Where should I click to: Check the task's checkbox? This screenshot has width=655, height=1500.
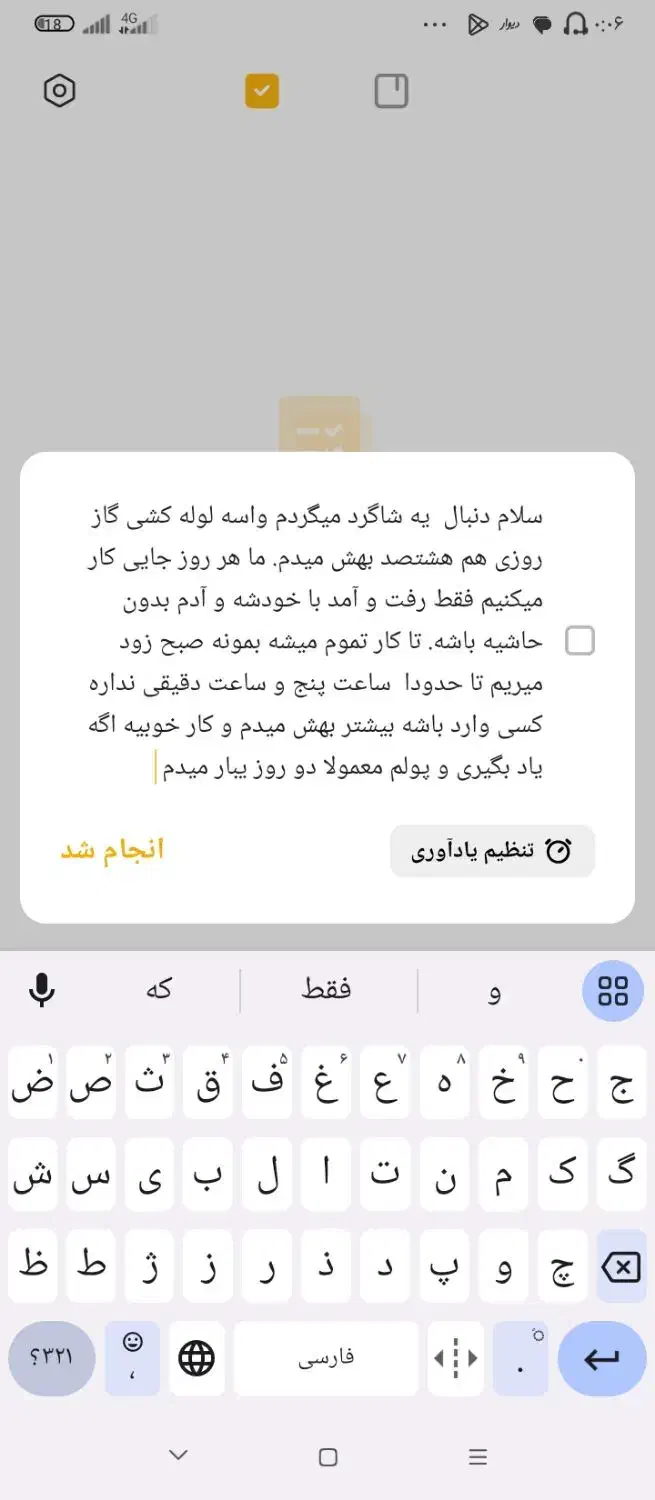580,641
